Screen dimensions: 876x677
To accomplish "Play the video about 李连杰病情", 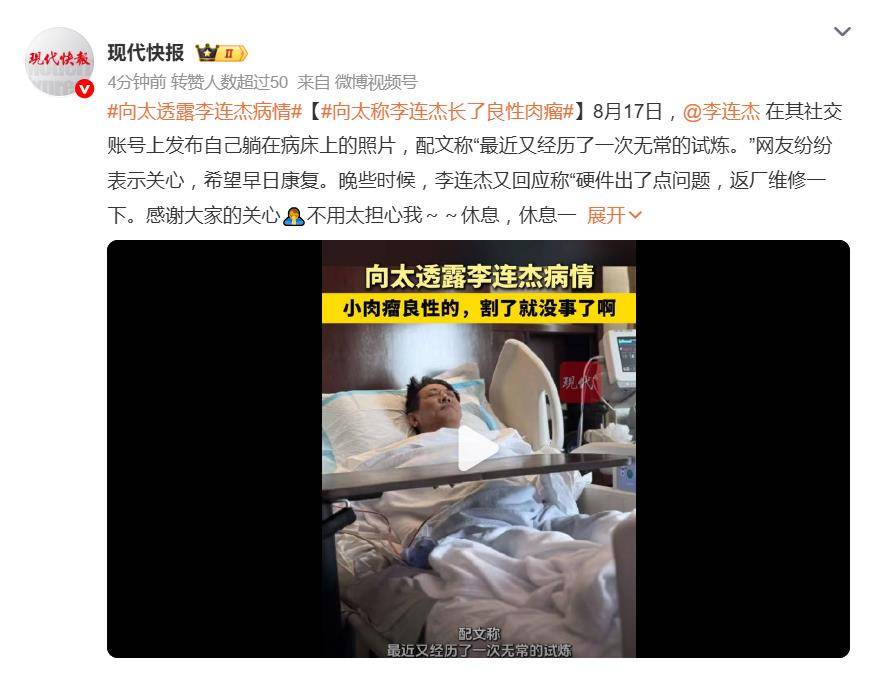I will click(x=478, y=449).
